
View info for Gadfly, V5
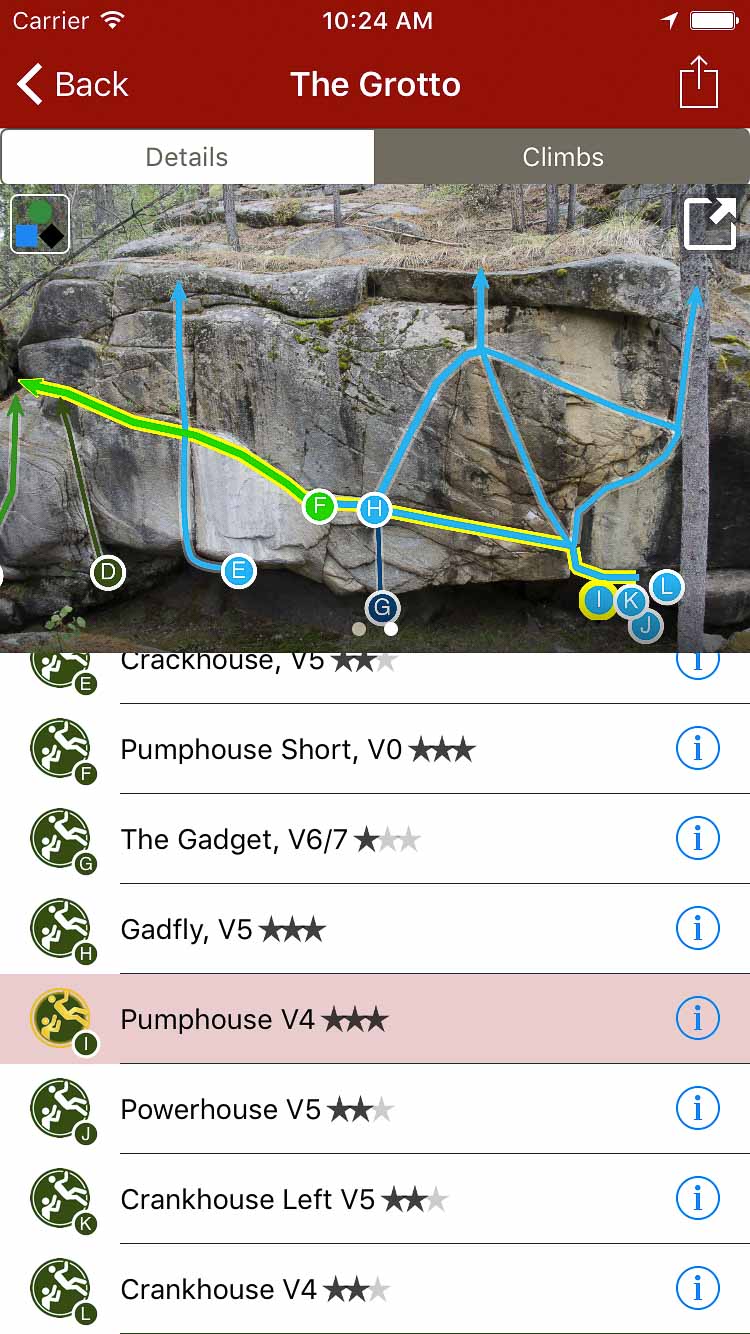[x=697, y=929]
